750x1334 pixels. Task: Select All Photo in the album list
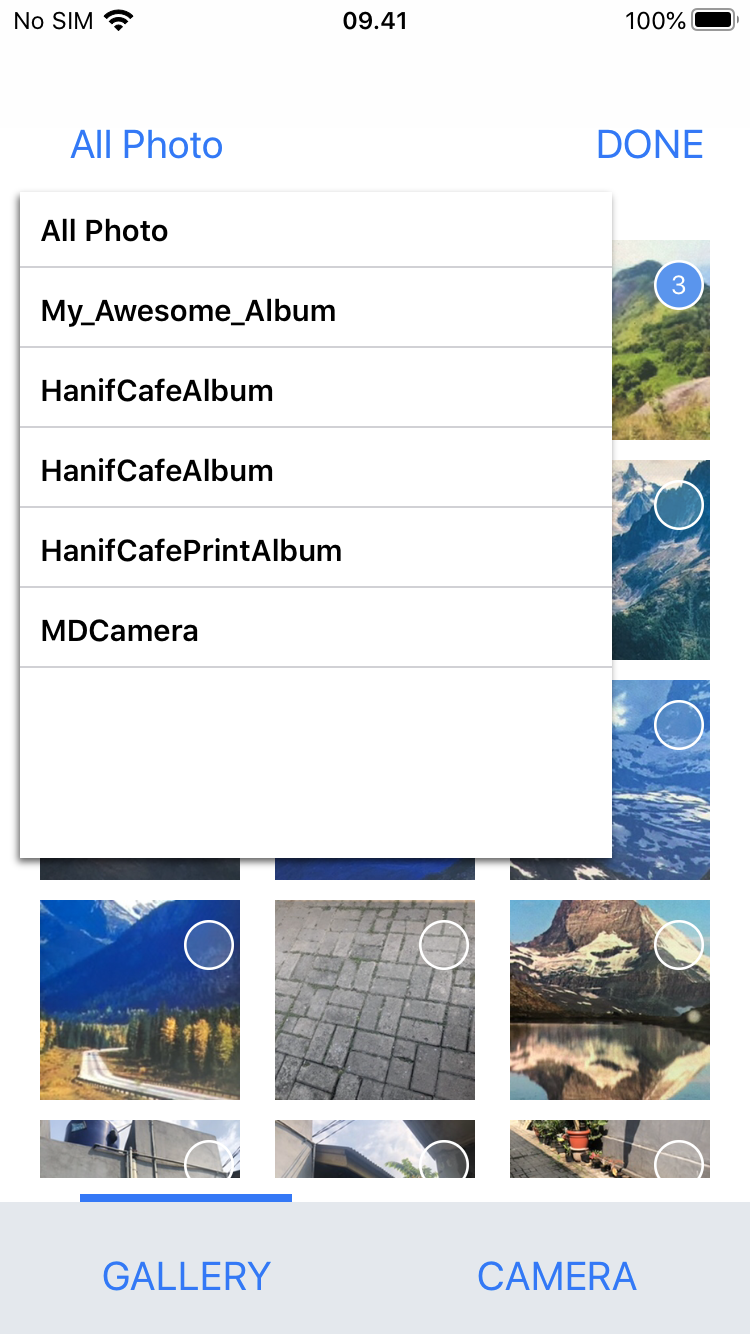coord(316,231)
